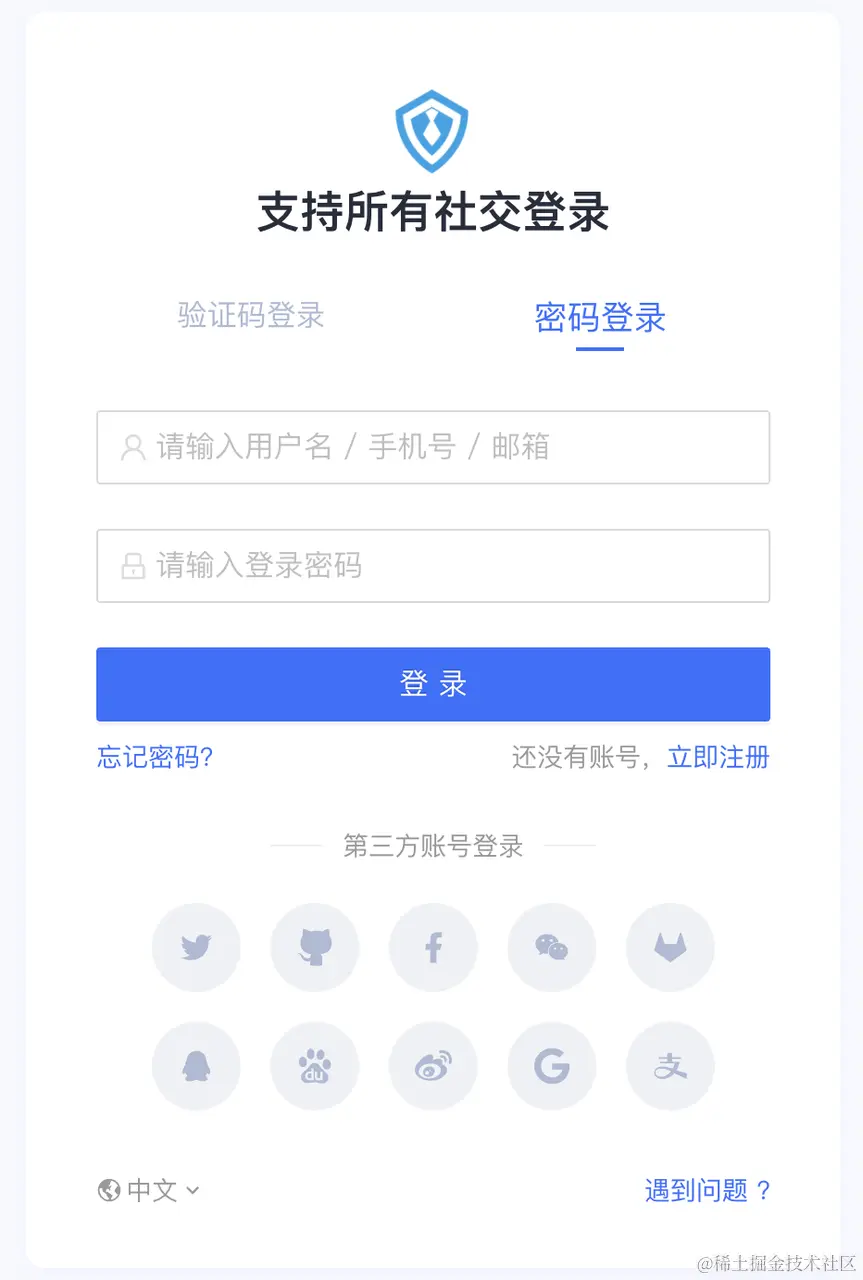Sign in with GitLab
Screen dimensions: 863x1280
670,947
